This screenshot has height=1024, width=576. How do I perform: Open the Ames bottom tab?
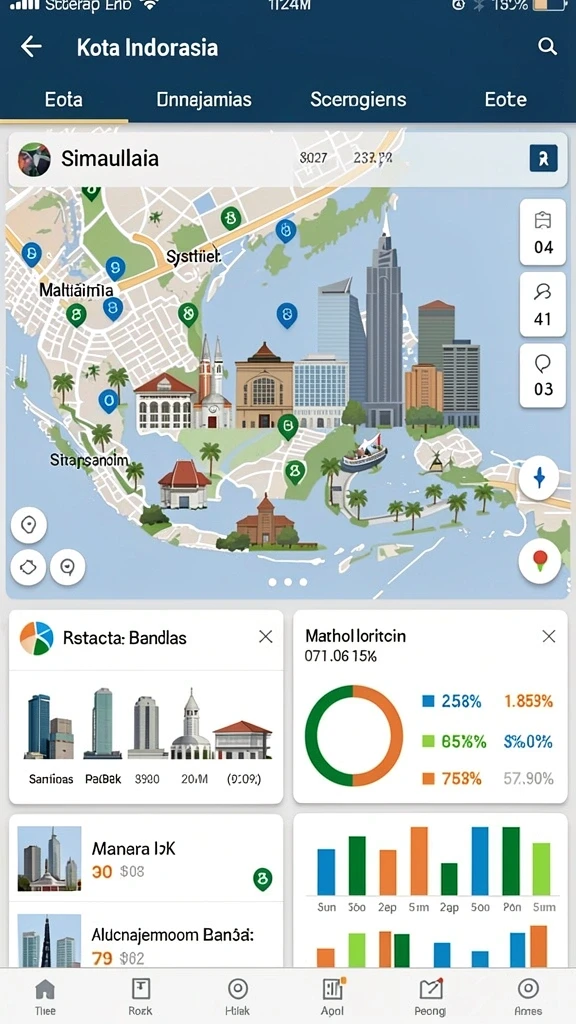tap(528, 997)
